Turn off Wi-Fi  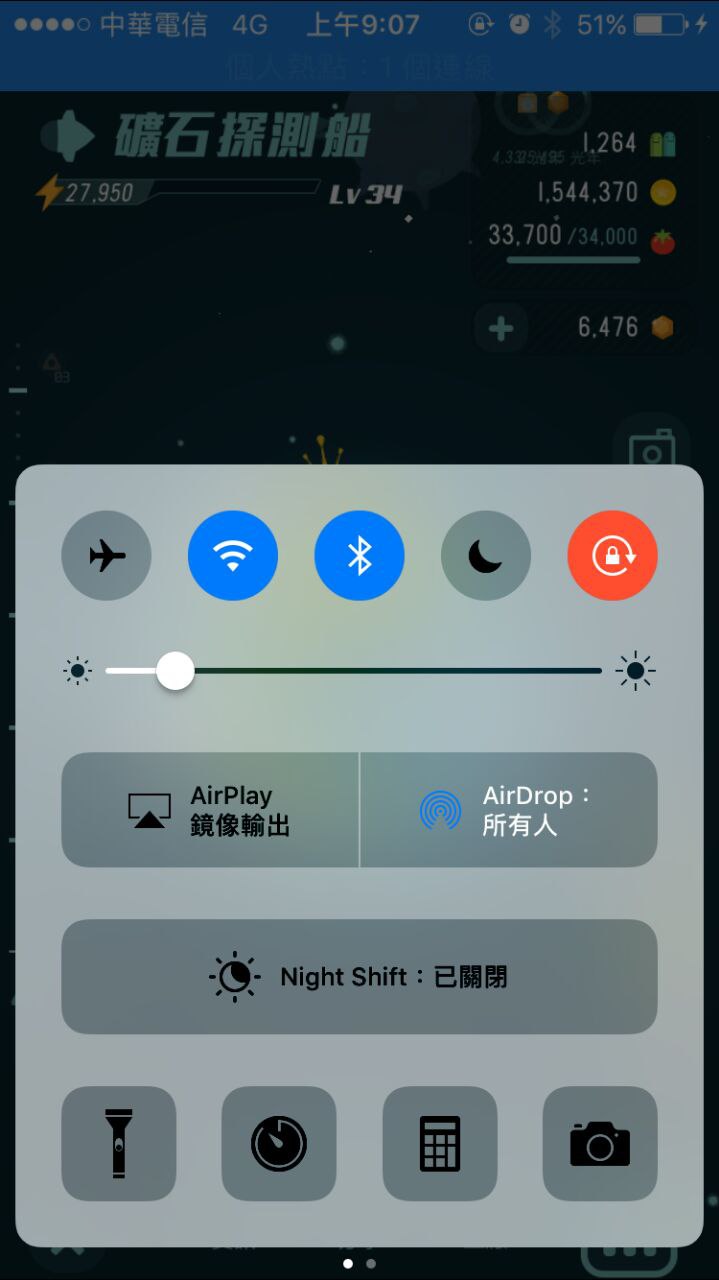click(x=232, y=556)
